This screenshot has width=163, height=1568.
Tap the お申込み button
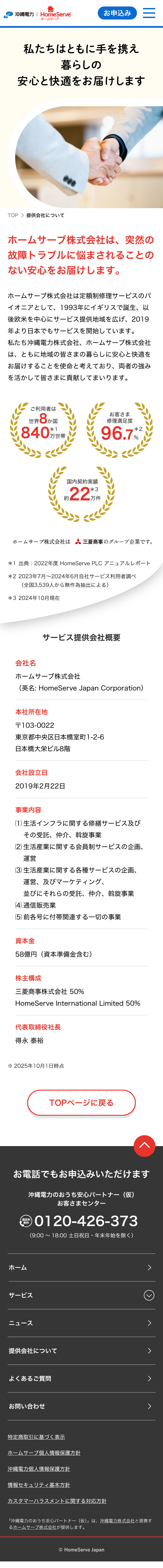click(117, 13)
